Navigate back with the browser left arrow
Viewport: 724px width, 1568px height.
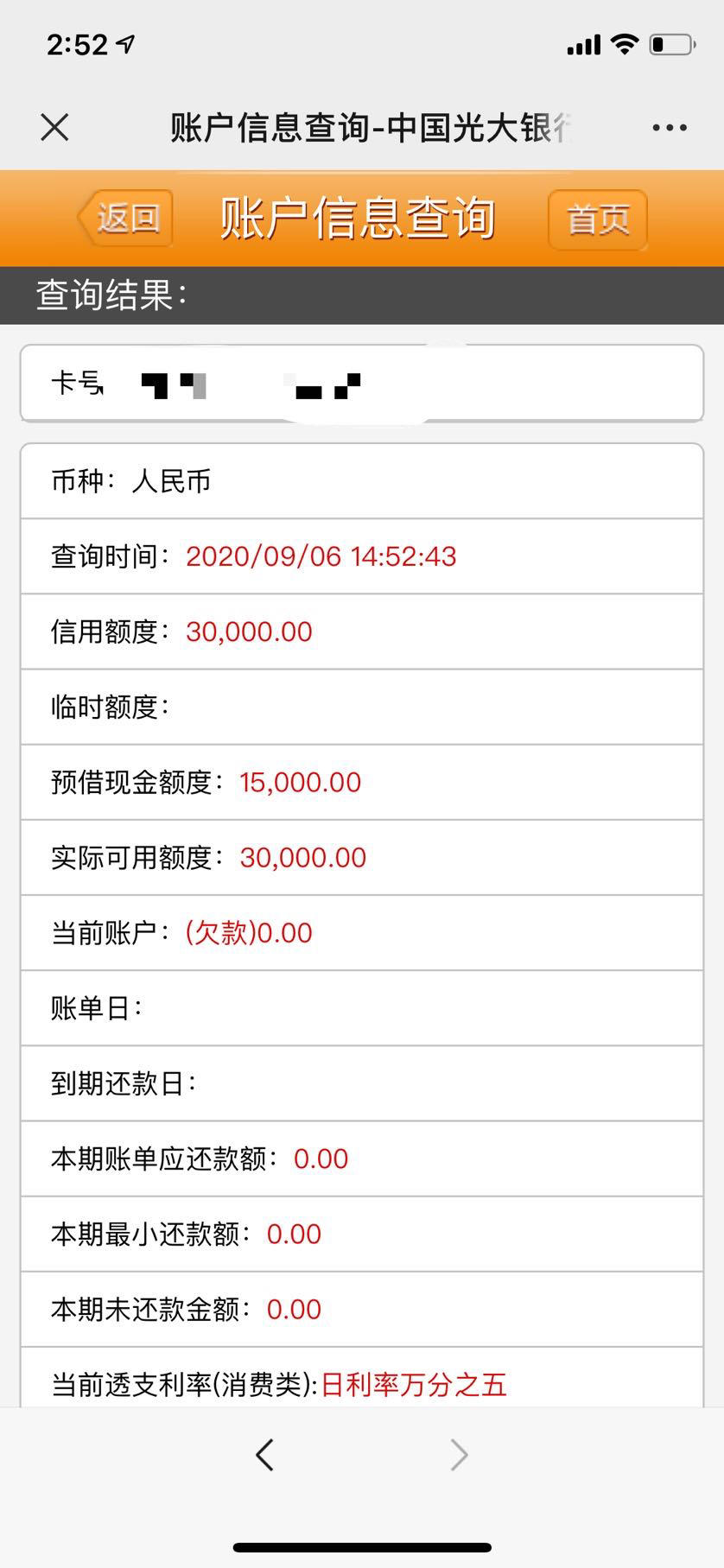(265, 1455)
